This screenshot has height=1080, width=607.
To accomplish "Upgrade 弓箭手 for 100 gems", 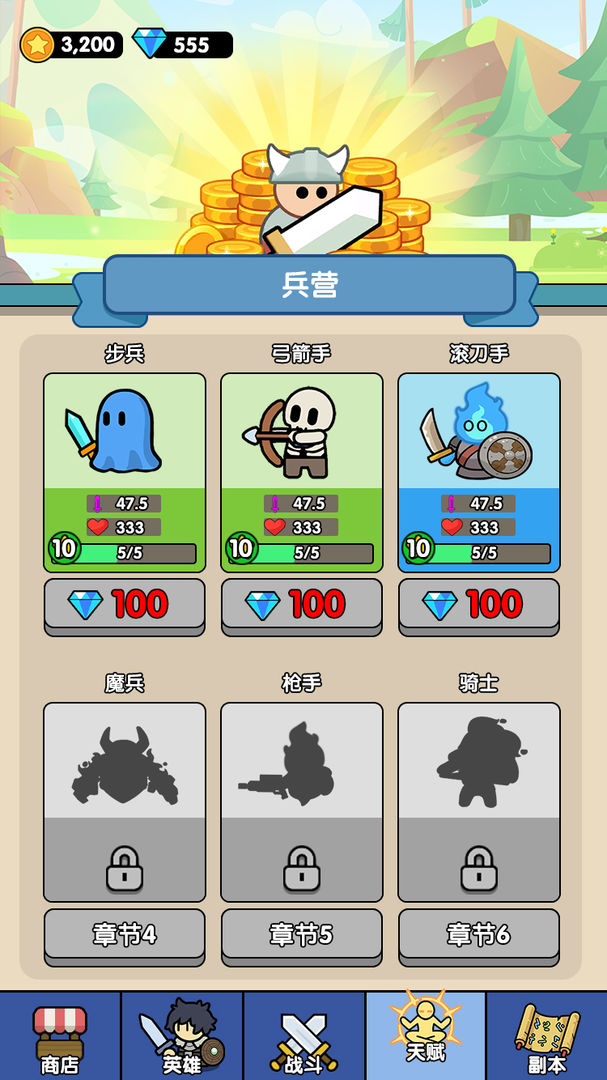I will coord(301,604).
